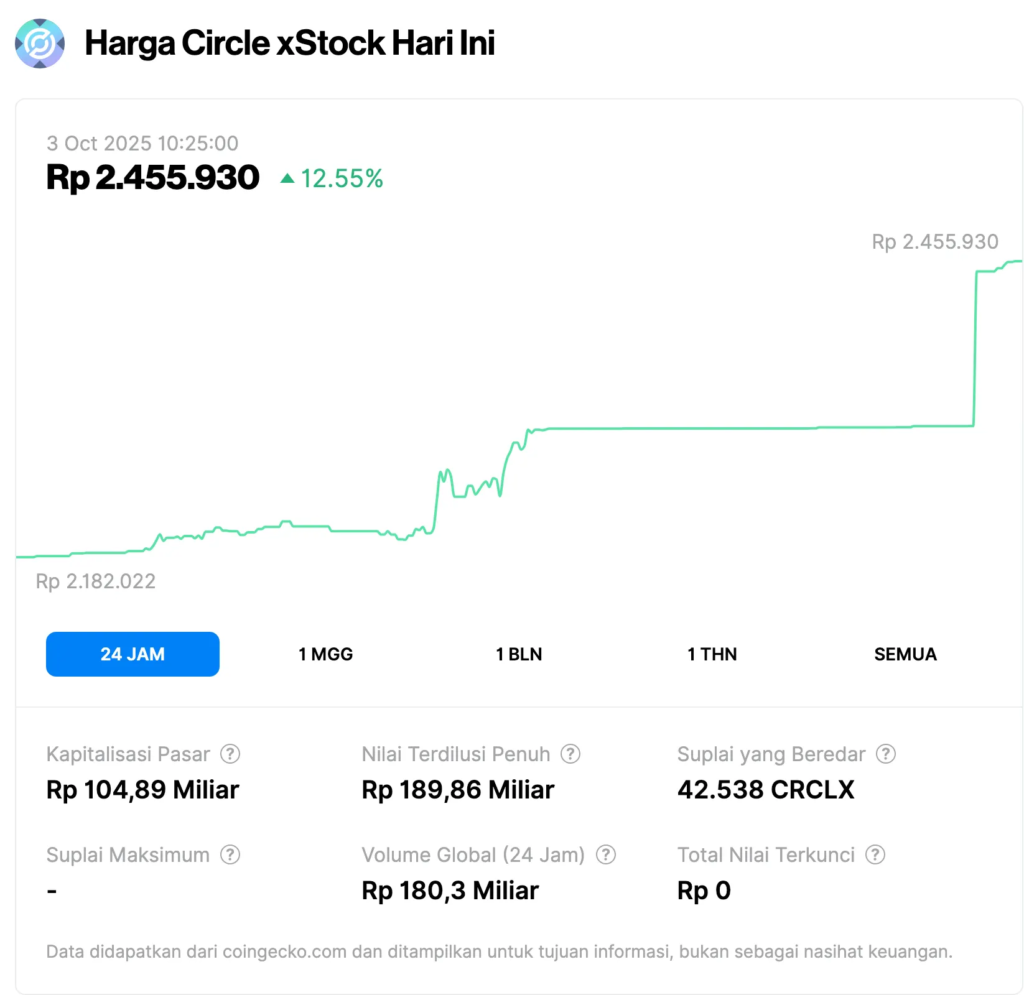Select the 24 JAM time range
The width and height of the screenshot is (1024, 995).
point(132,654)
